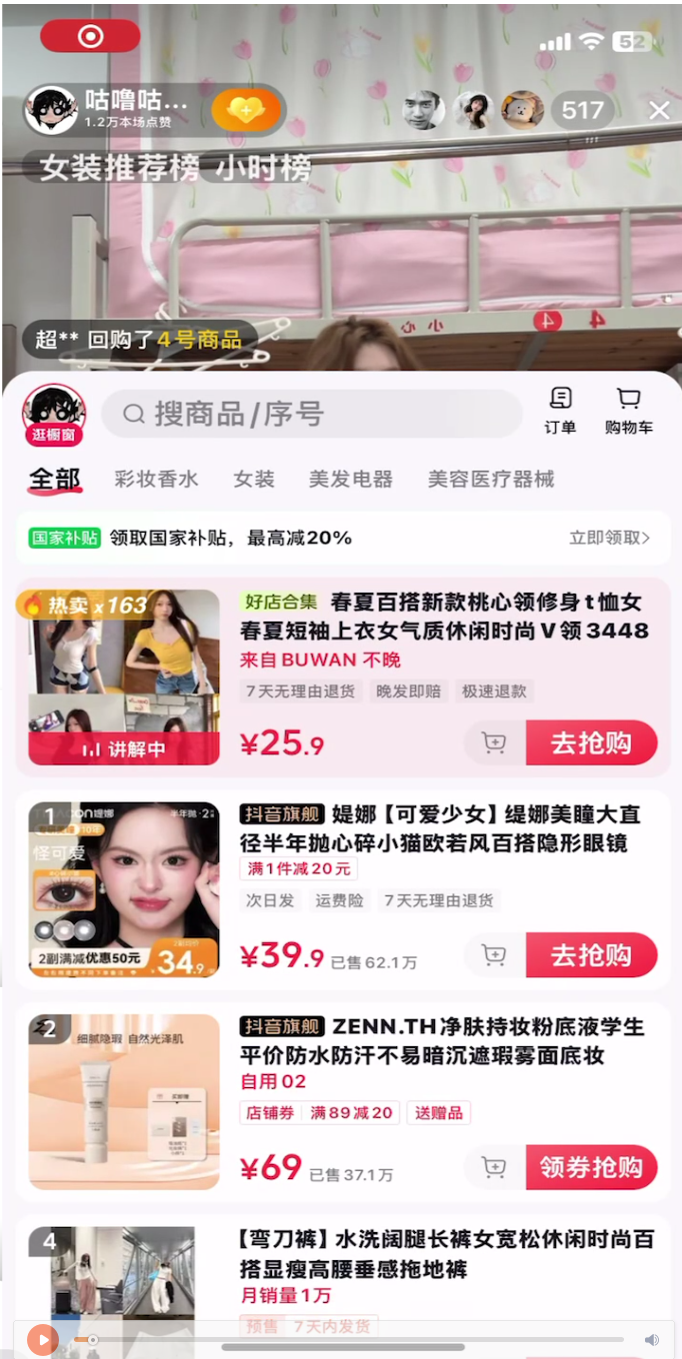Add 缇娜 contact lenses to cart
682x1359 pixels.
click(494, 955)
